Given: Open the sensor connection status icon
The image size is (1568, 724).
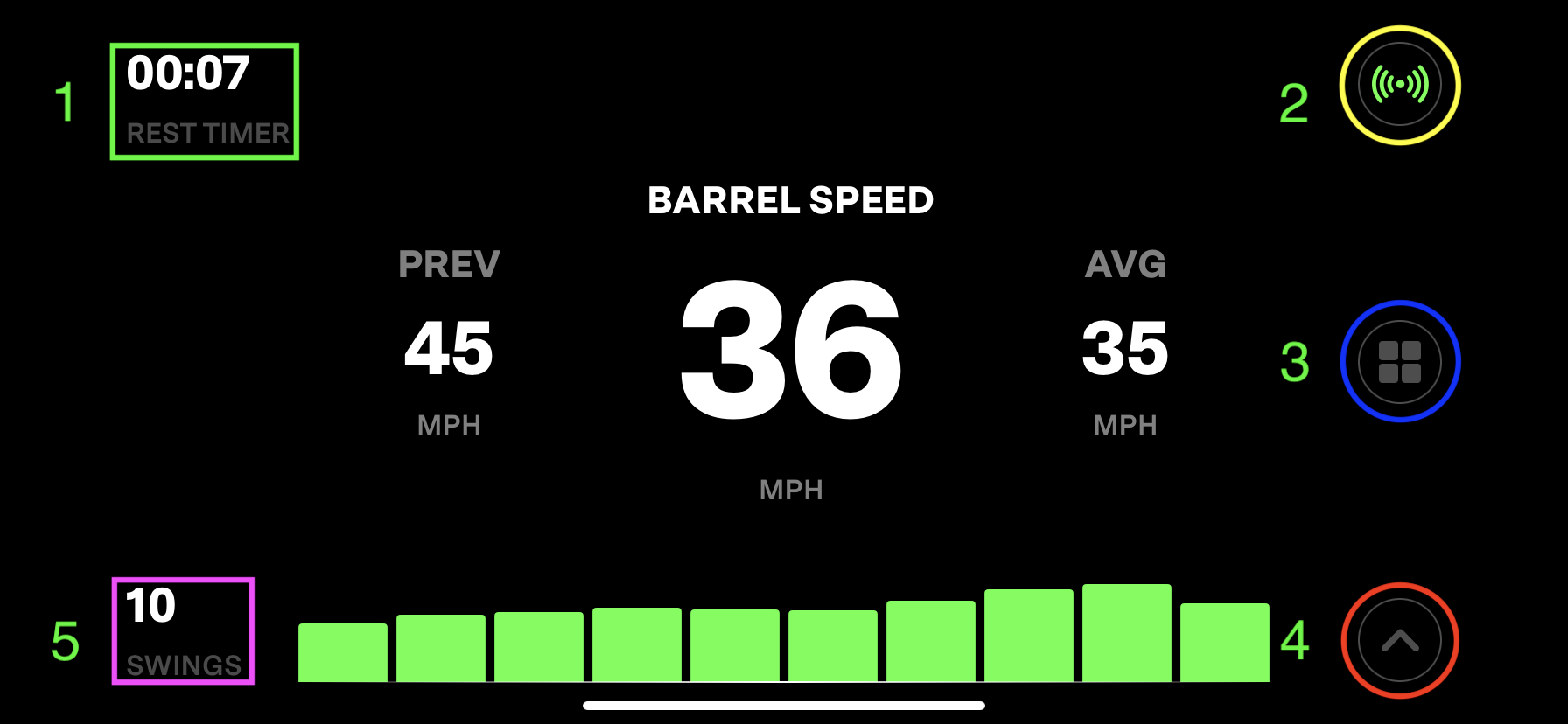Looking at the screenshot, I should [x=1399, y=85].
